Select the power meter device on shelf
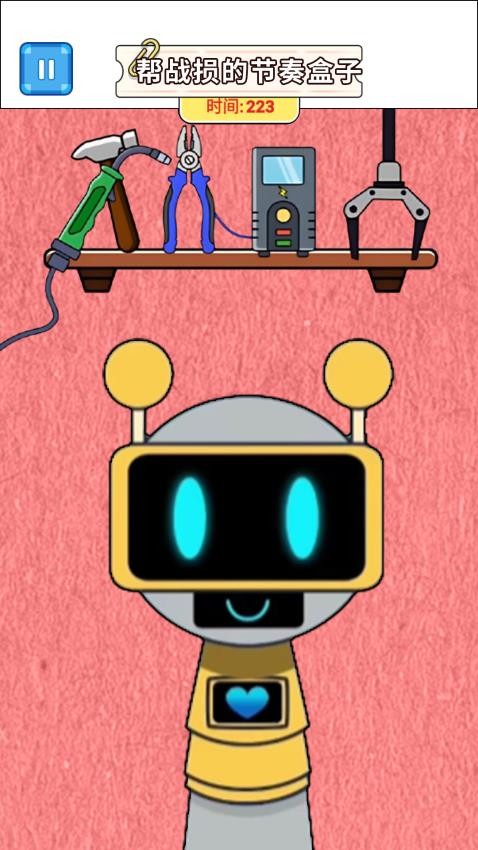Viewport: 478px width, 850px height. [283, 202]
